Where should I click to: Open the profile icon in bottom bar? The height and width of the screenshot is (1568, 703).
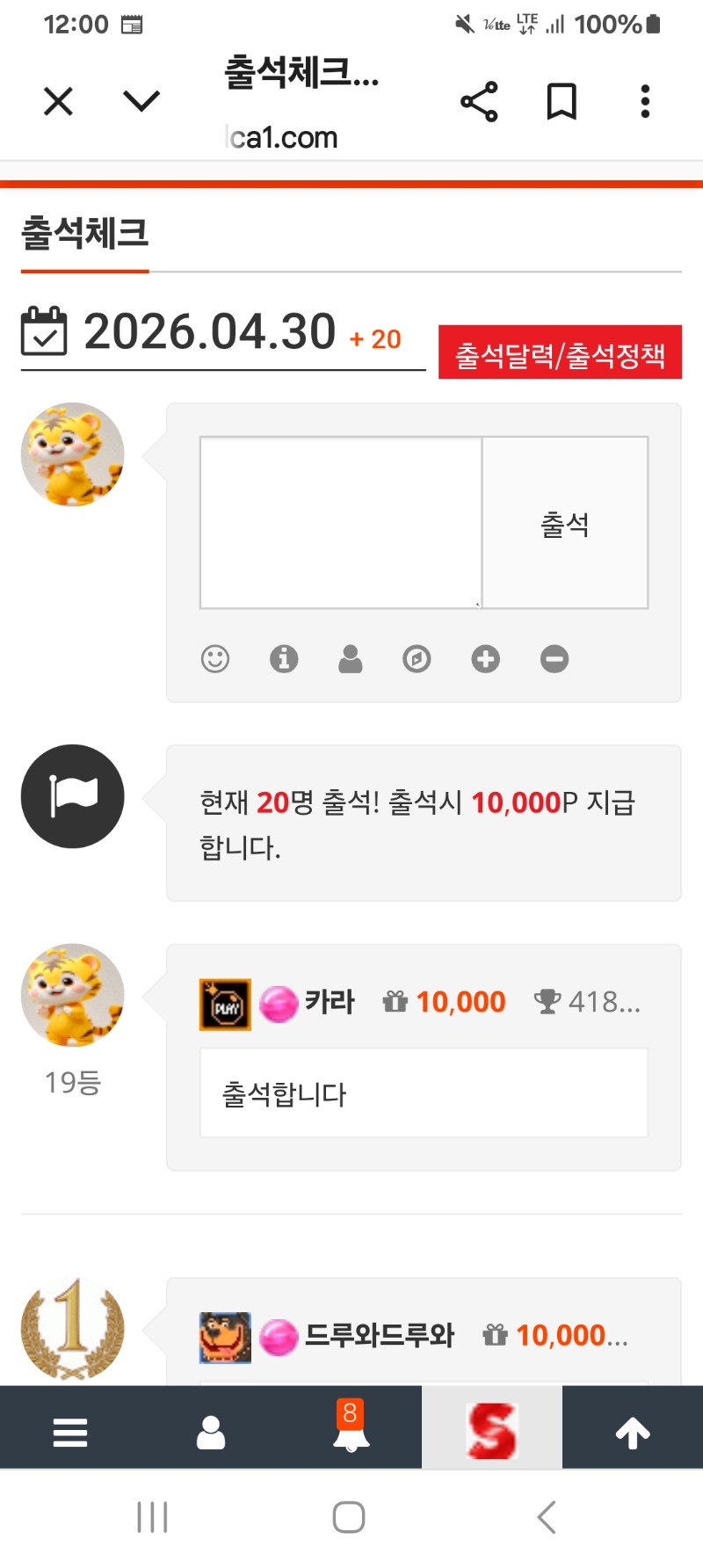pyautogui.click(x=211, y=1433)
